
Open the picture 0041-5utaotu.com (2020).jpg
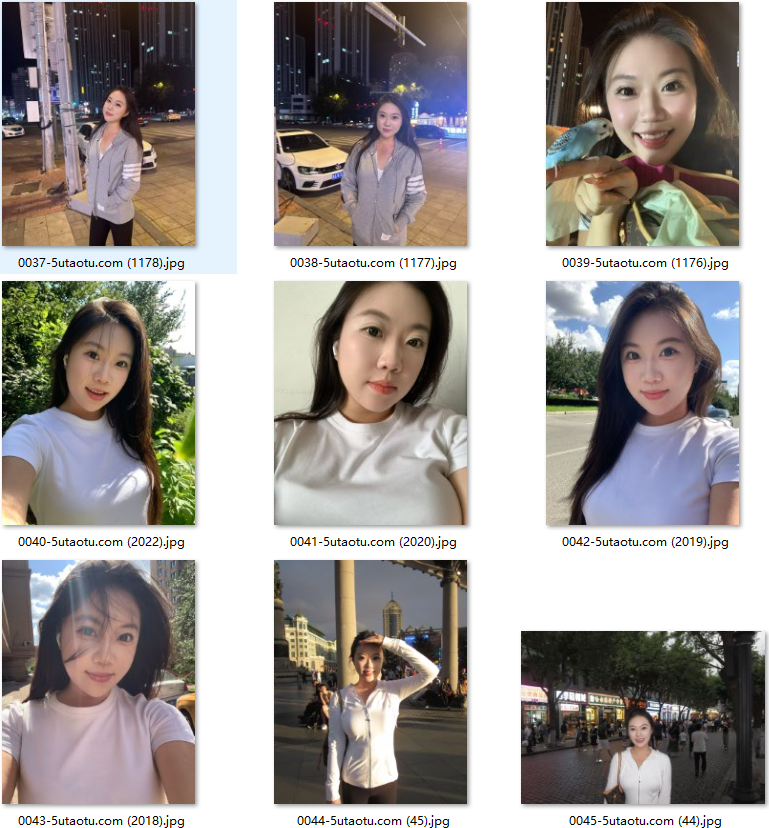tap(371, 403)
